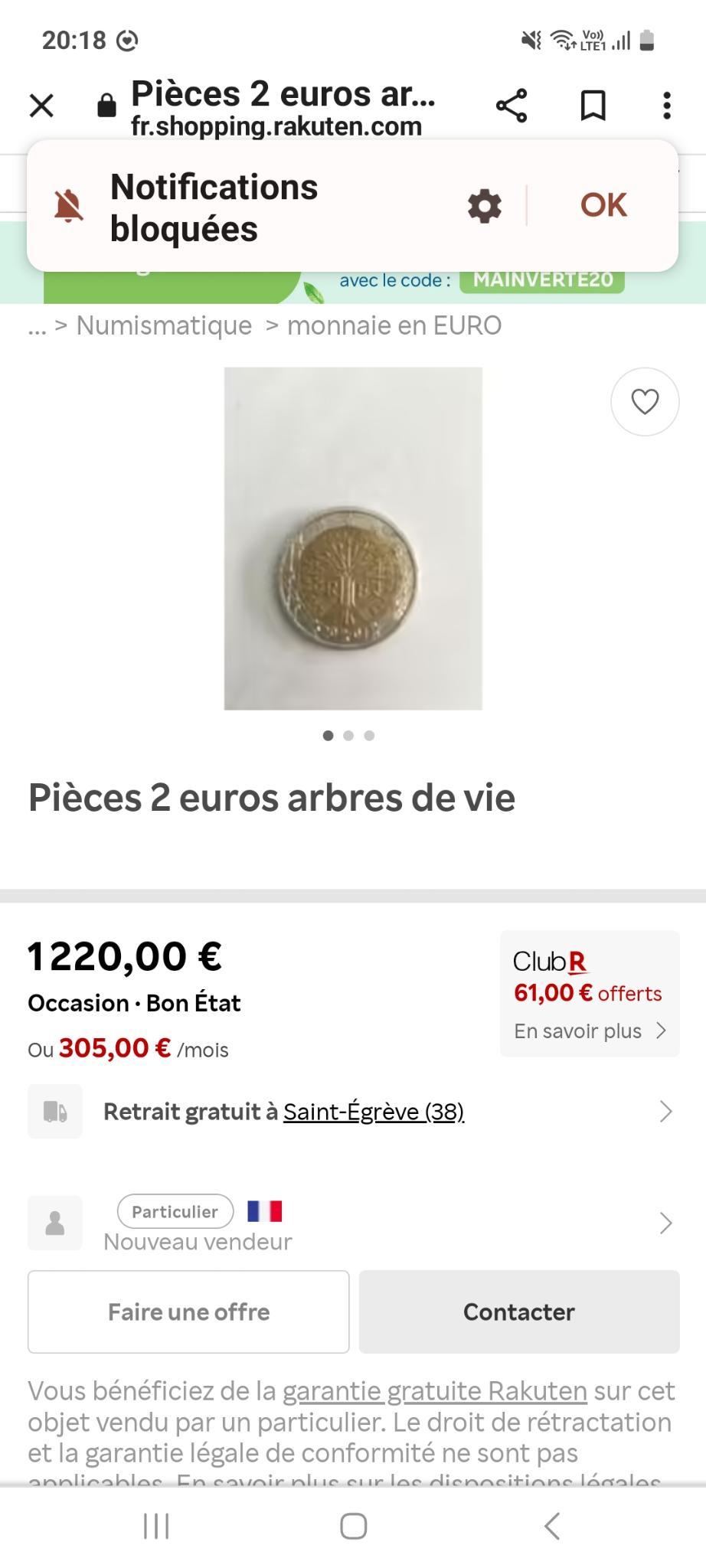This screenshot has width=706, height=1568.
Task: Open notification settings gear
Action: coord(484,206)
